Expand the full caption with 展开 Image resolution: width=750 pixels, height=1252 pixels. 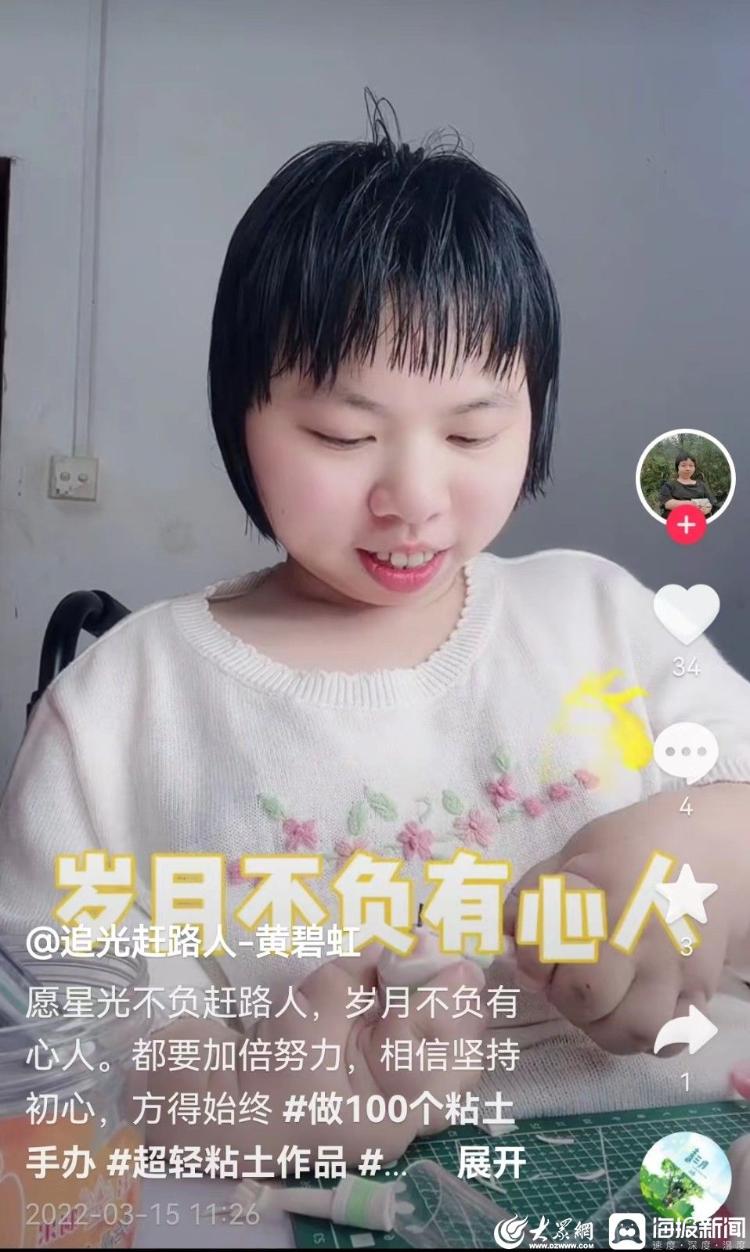491,1162
